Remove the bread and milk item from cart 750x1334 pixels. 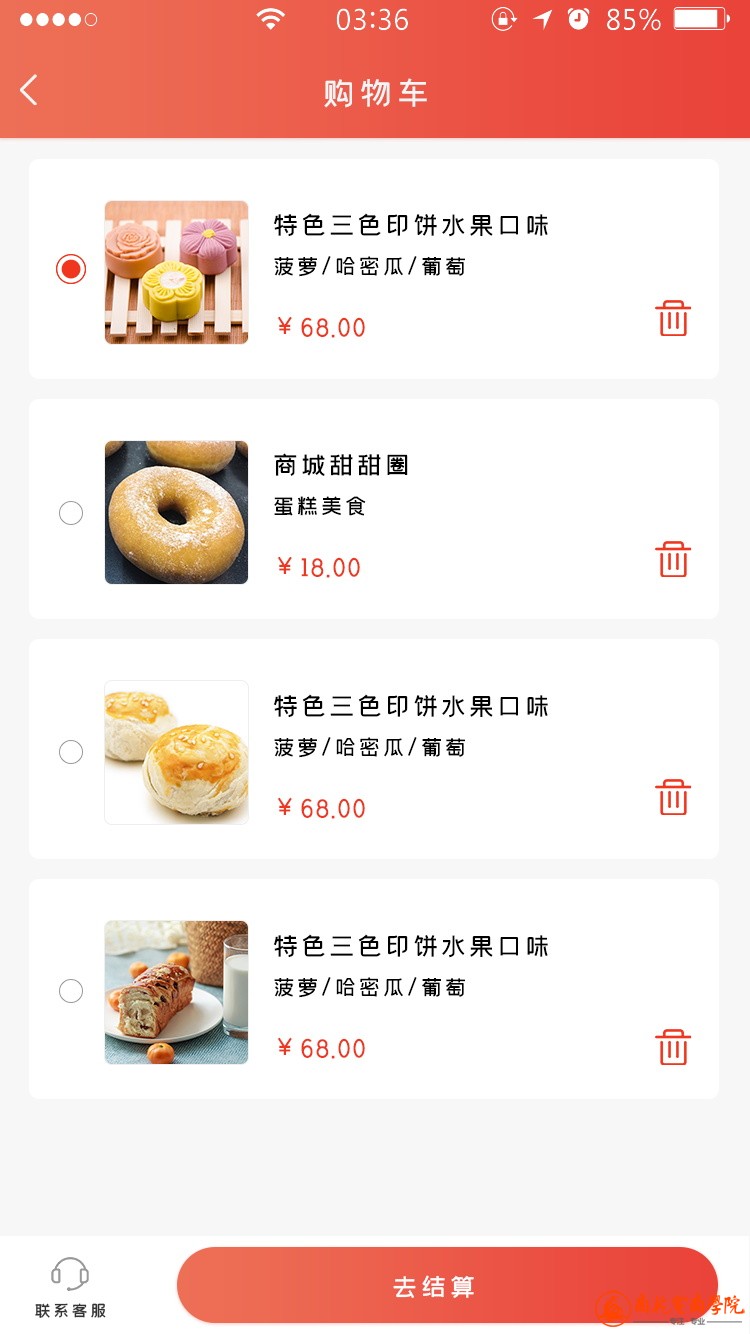pyautogui.click(x=673, y=1047)
